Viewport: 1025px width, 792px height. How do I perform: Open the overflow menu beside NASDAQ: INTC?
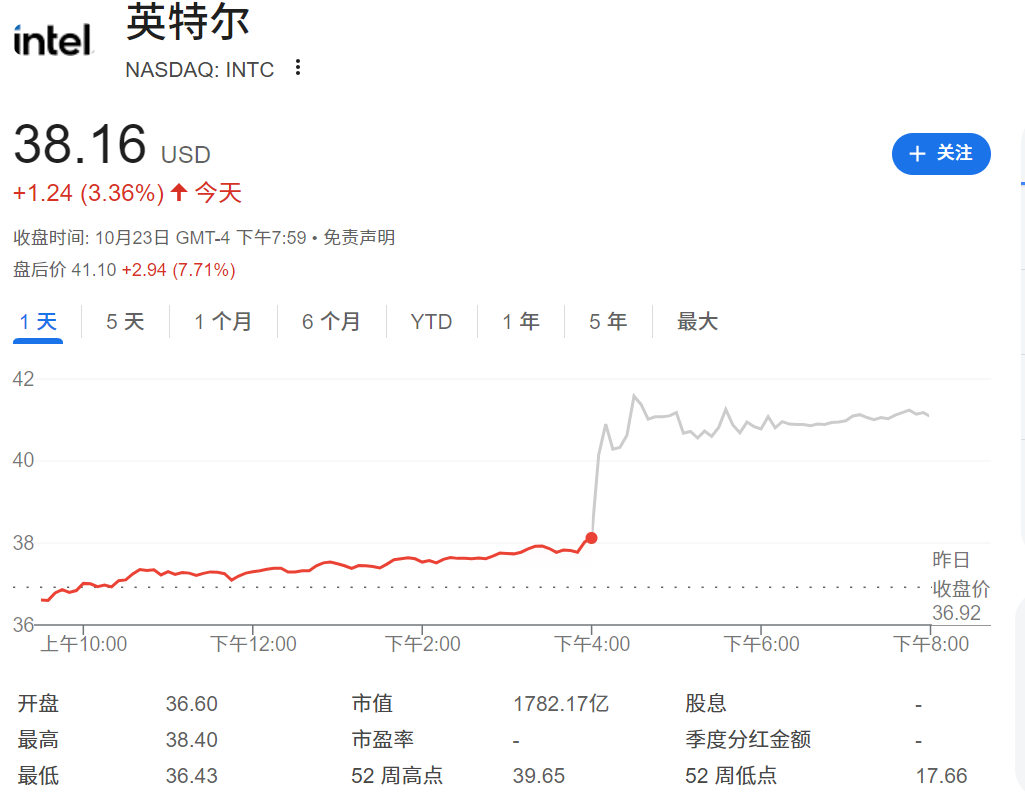pyautogui.click(x=297, y=68)
